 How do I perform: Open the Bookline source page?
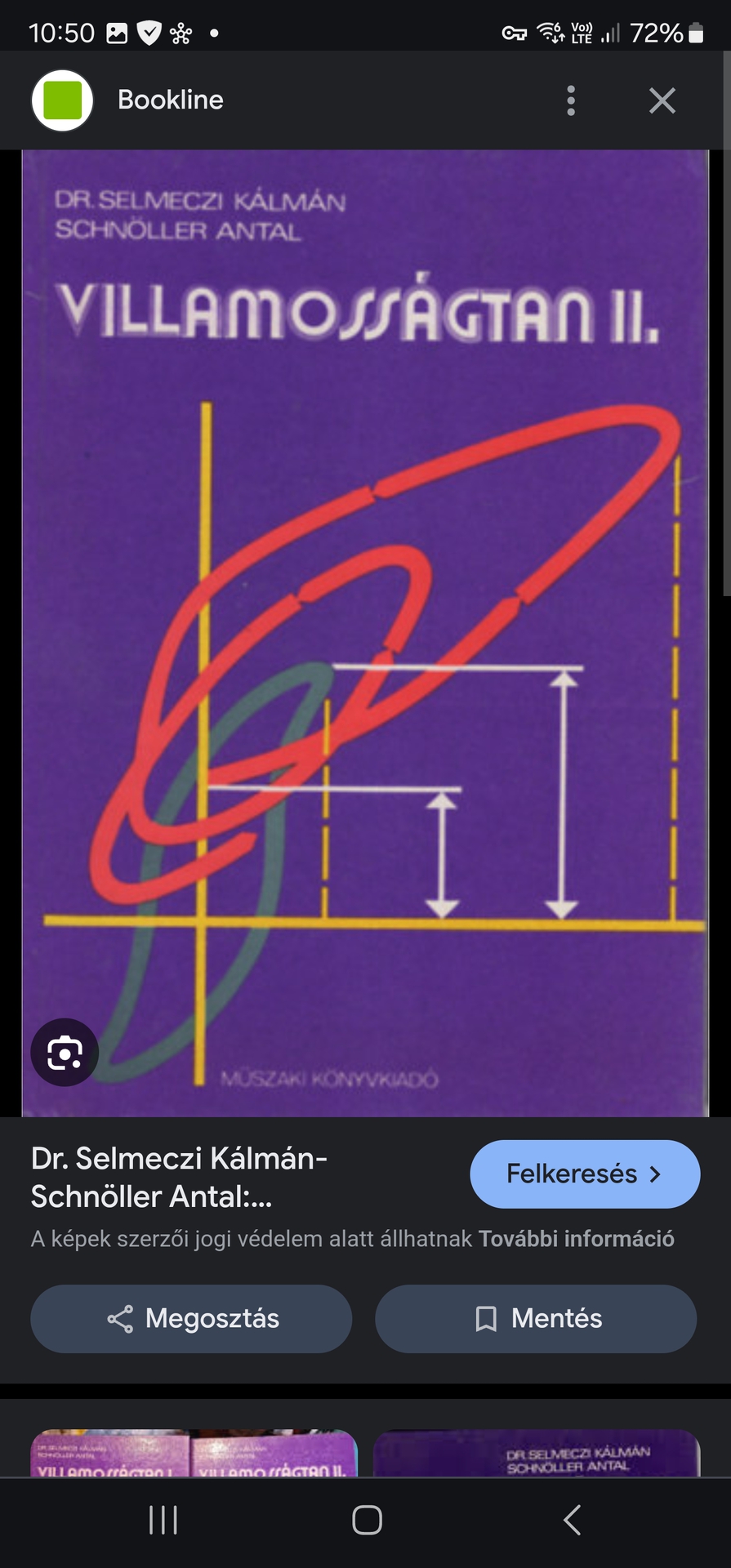coord(170,100)
